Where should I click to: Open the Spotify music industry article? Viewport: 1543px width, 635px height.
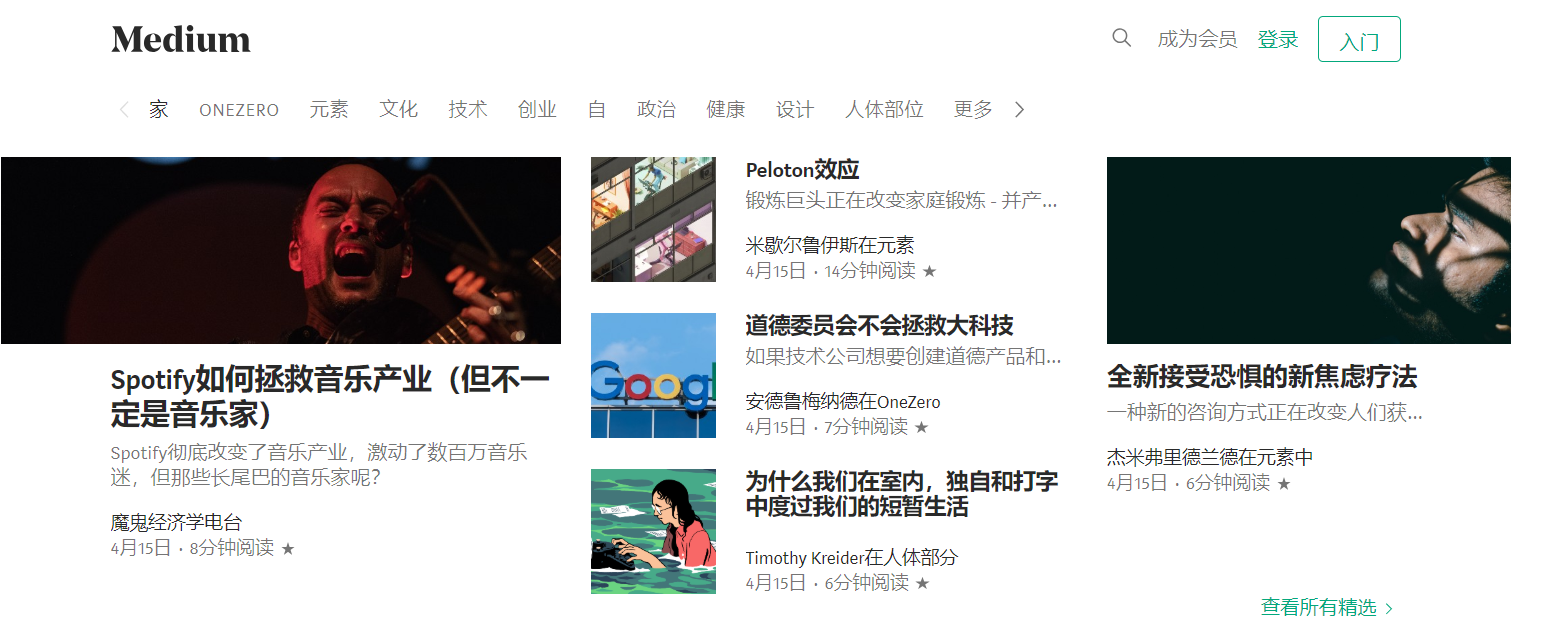[x=330, y=396]
